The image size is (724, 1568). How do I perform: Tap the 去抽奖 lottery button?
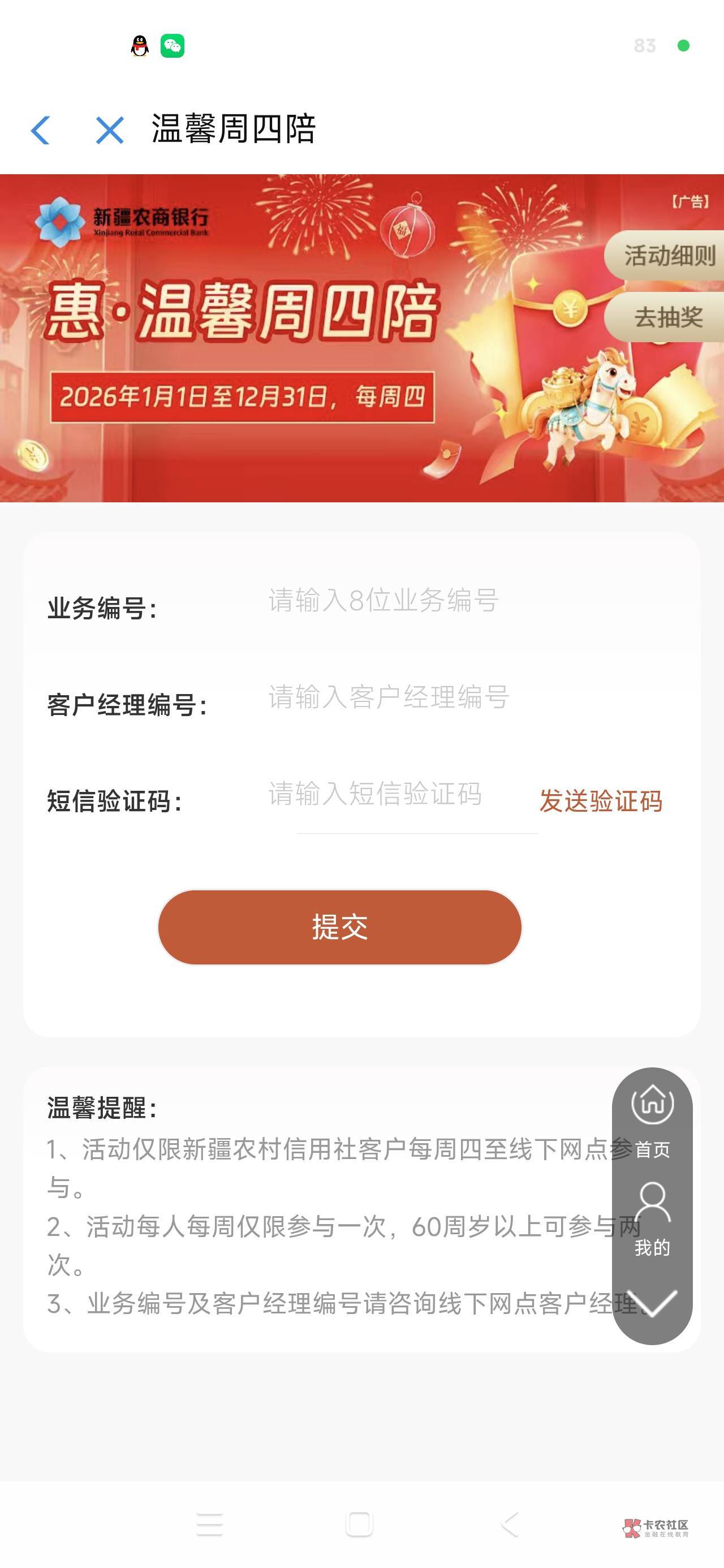(666, 317)
